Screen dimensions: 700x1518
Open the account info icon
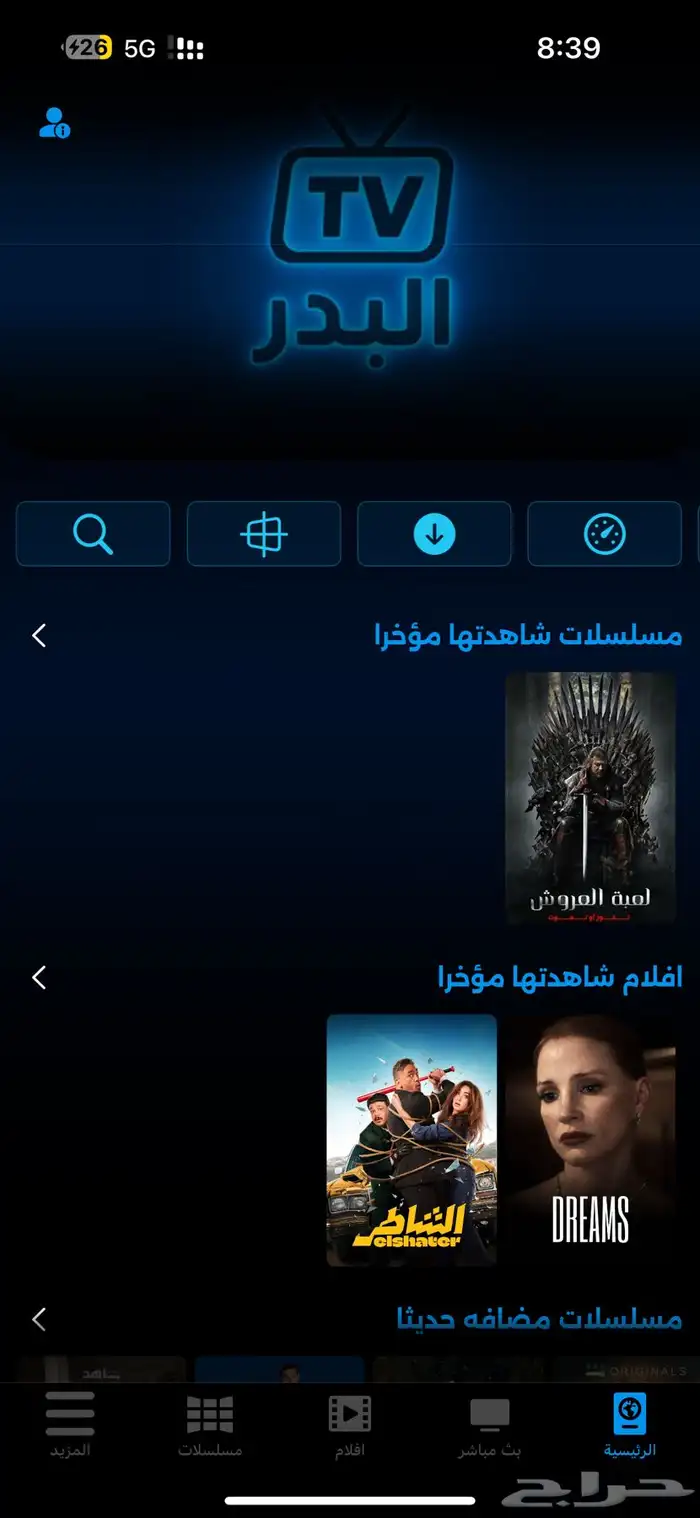pos(54,123)
